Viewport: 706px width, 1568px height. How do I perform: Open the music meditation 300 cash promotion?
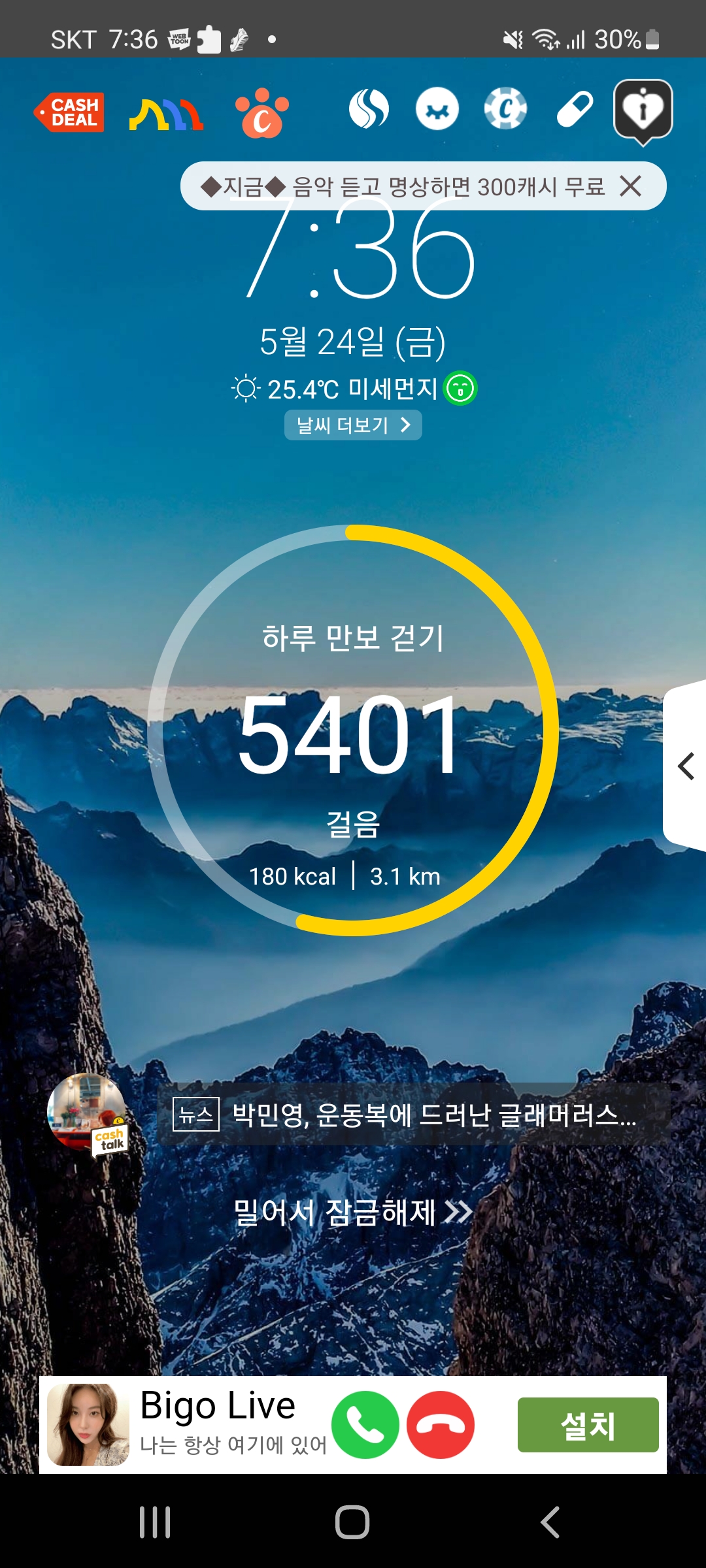point(402,186)
